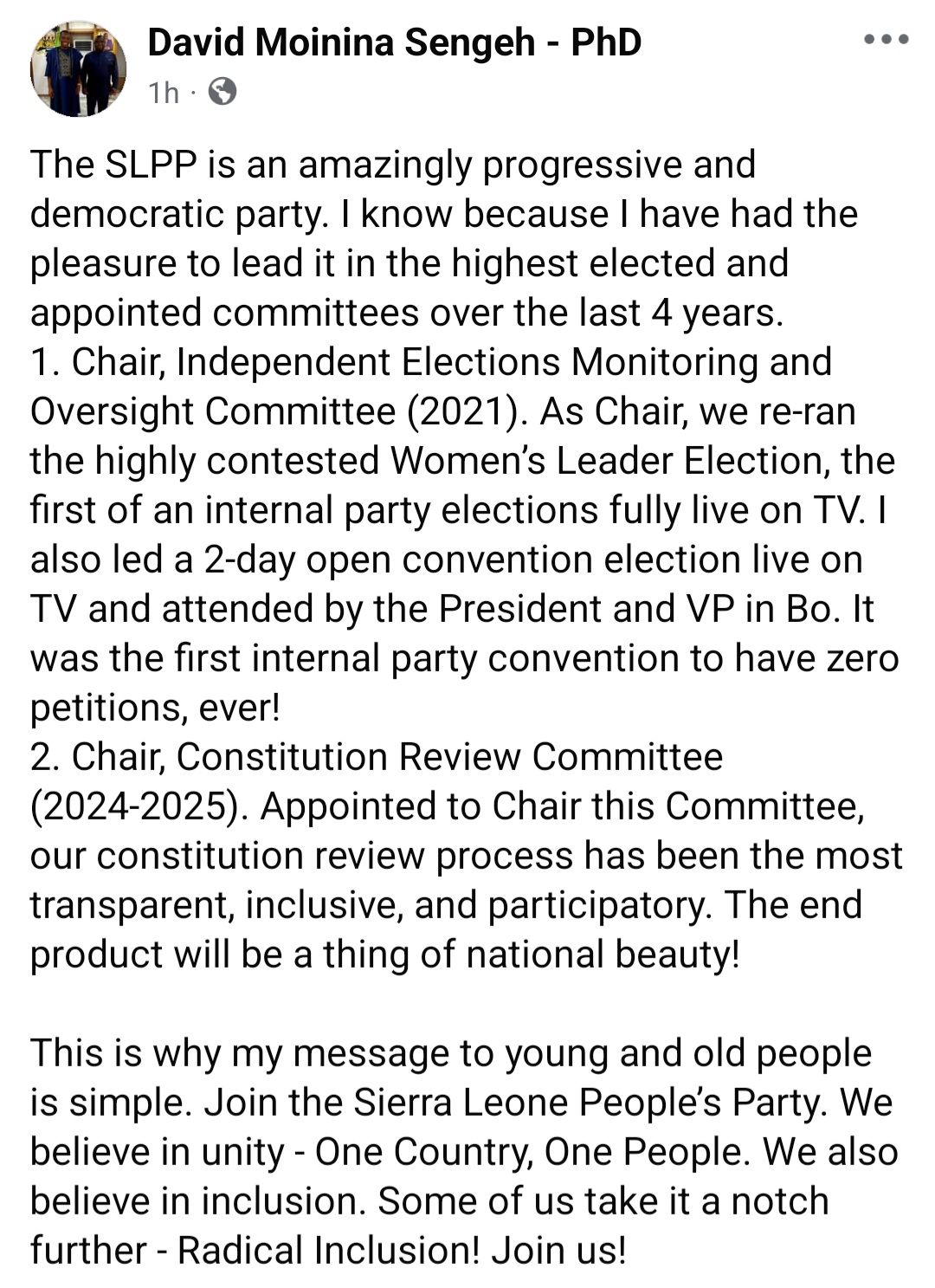Tap the public audience globe icon
Screen dimensions: 935x1288
222,92
